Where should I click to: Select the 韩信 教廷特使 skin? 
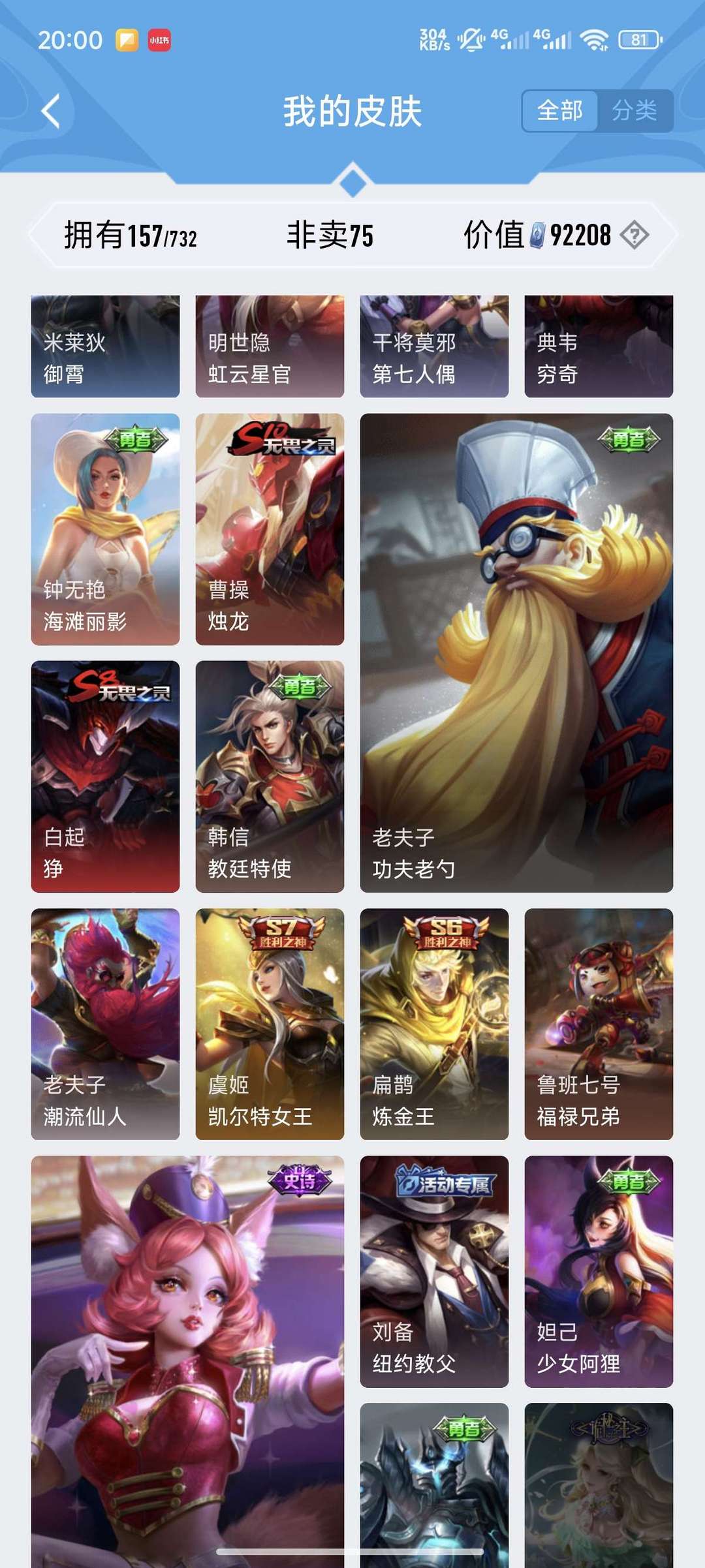tap(270, 776)
